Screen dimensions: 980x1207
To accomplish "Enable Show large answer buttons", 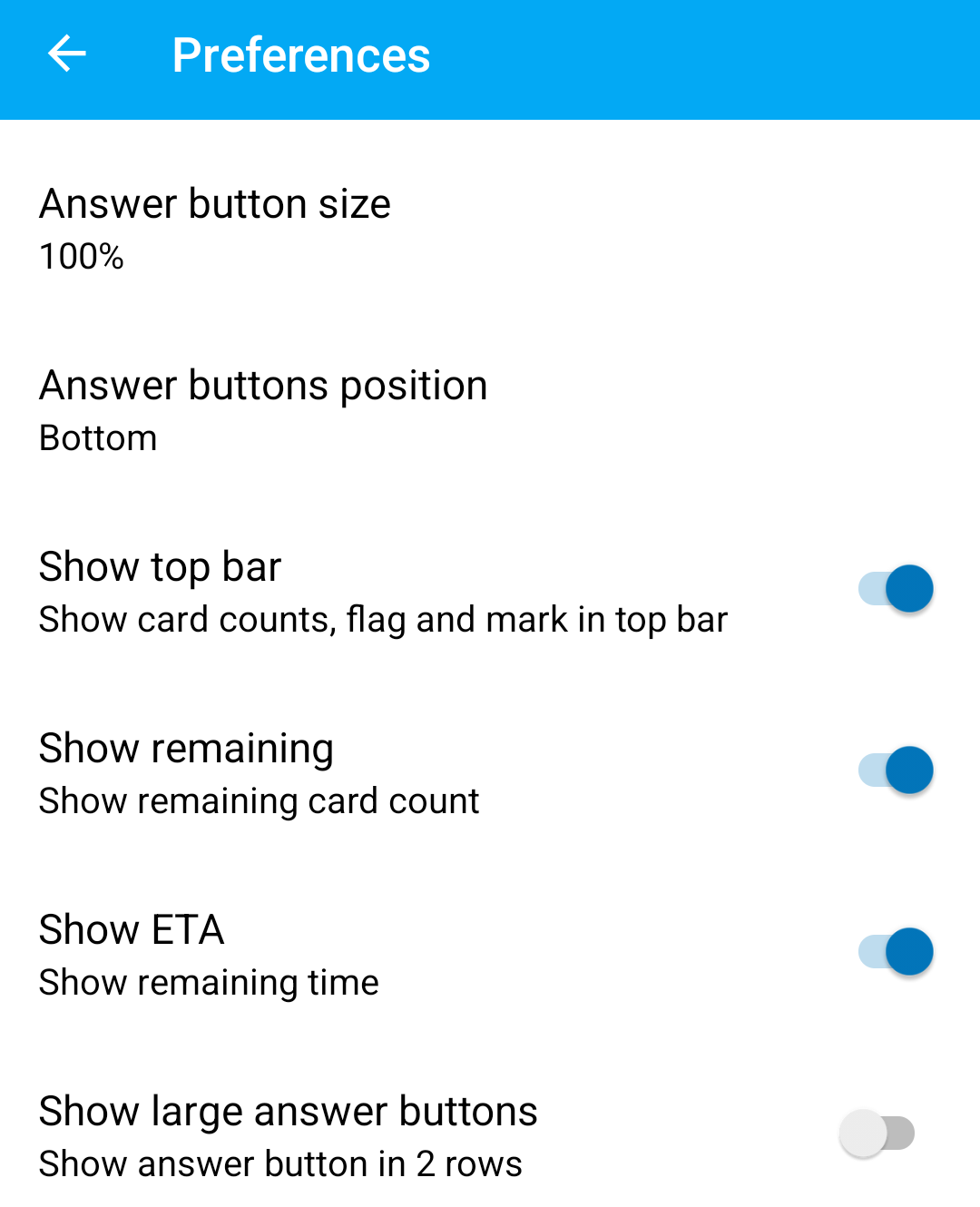I will coord(877,1133).
